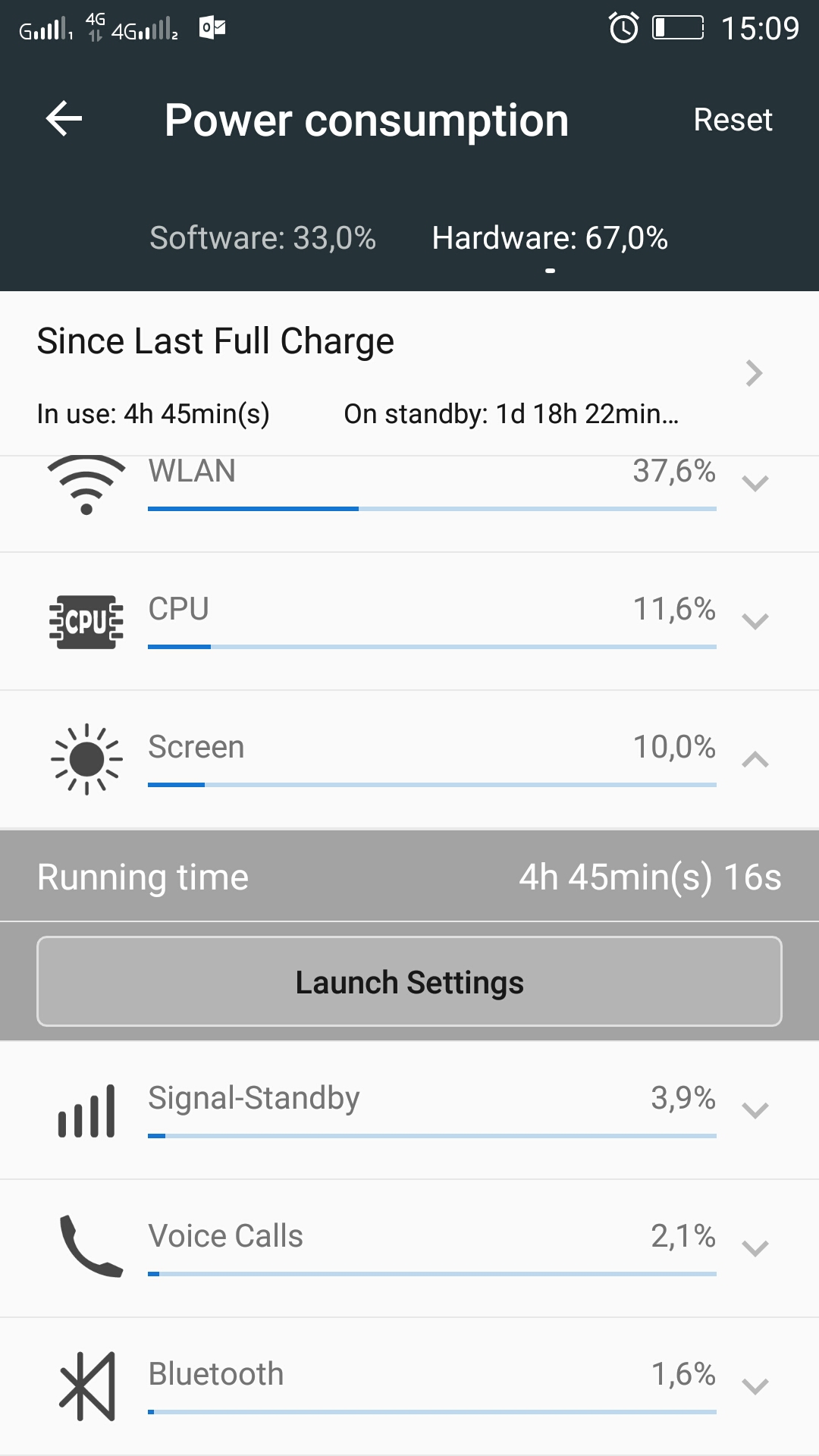
Task: Tap Reset to clear consumption stats
Action: pyautogui.click(x=733, y=120)
